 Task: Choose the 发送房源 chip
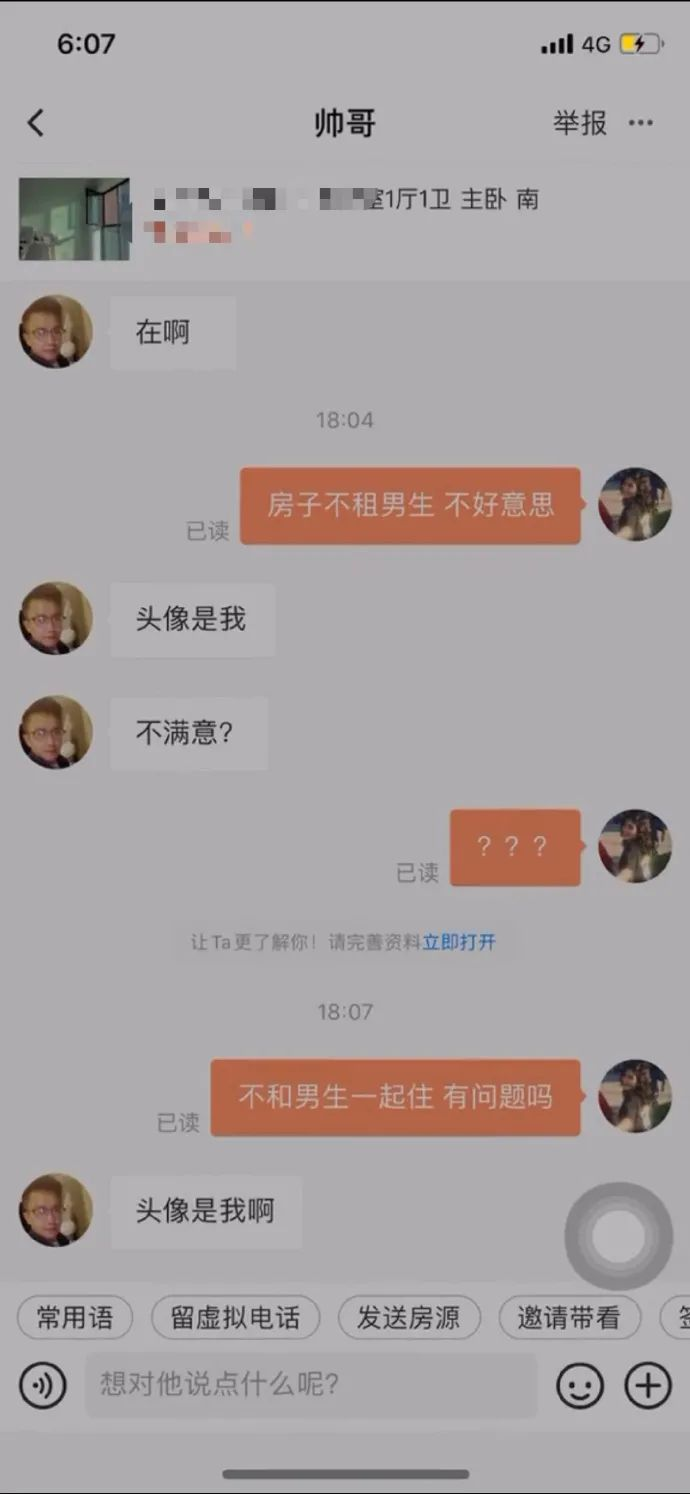click(409, 1318)
